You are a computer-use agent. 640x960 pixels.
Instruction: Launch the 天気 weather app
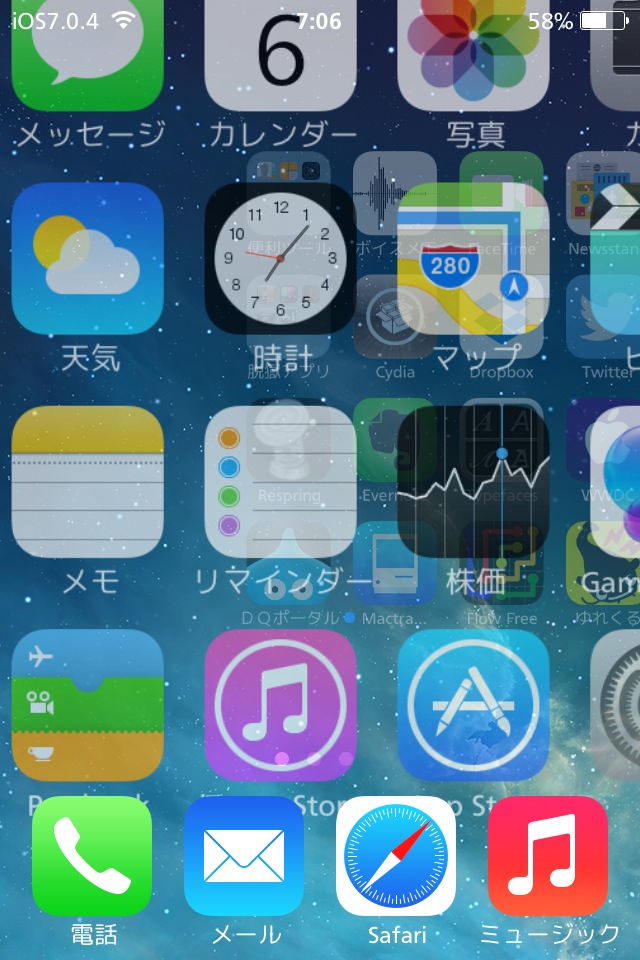coord(87,258)
